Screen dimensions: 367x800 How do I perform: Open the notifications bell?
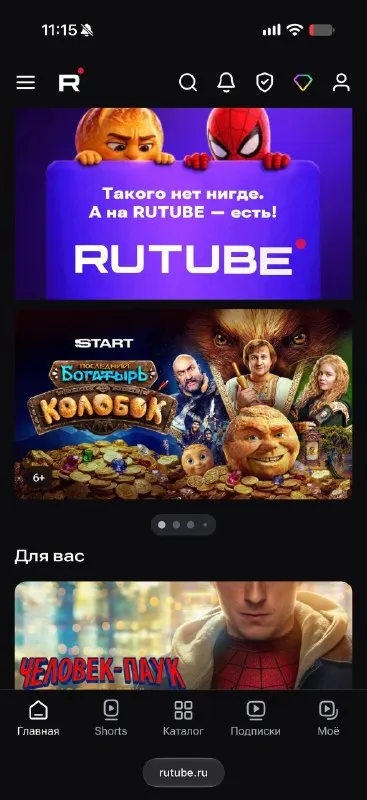pyautogui.click(x=226, y=82)
